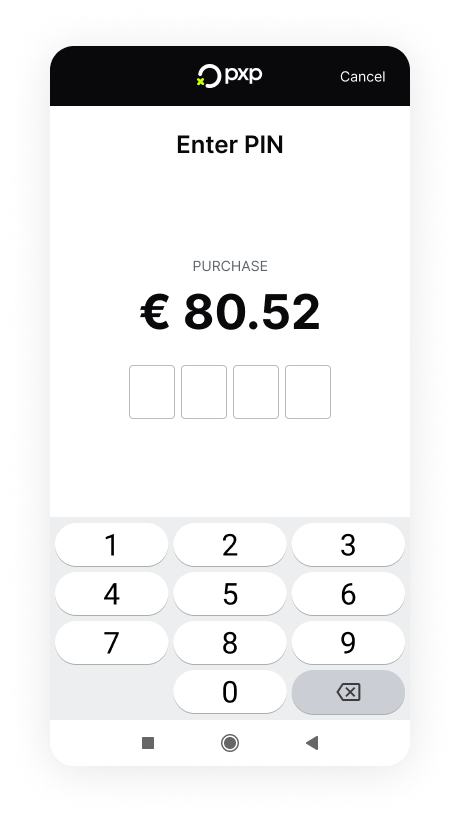This screenshot has width=460, height=820.
Task: Tap the first PIN digit box
Action: [152, 392]
